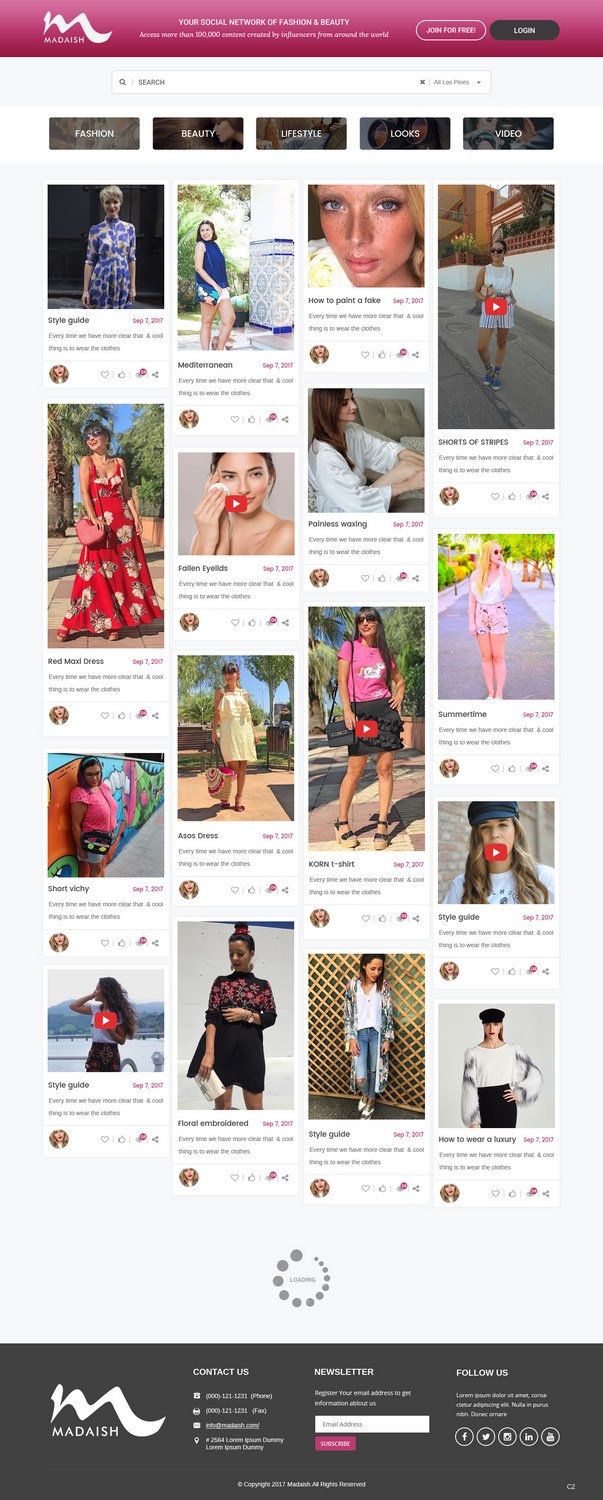This screenshot has width=603, height=1500.
Task: Open the Video category
Action: [508, 133]
